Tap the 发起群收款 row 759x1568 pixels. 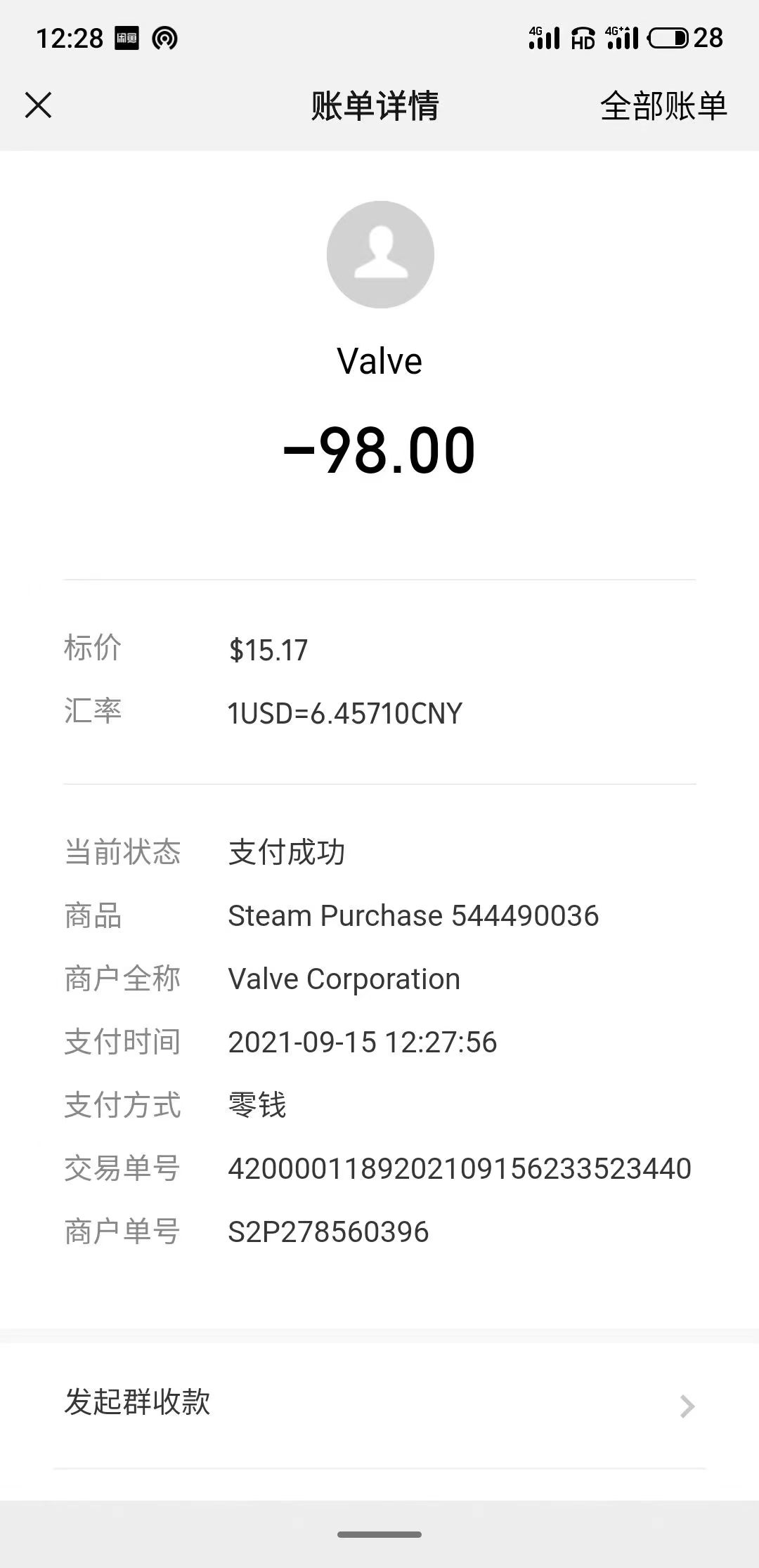(138, 1404)
